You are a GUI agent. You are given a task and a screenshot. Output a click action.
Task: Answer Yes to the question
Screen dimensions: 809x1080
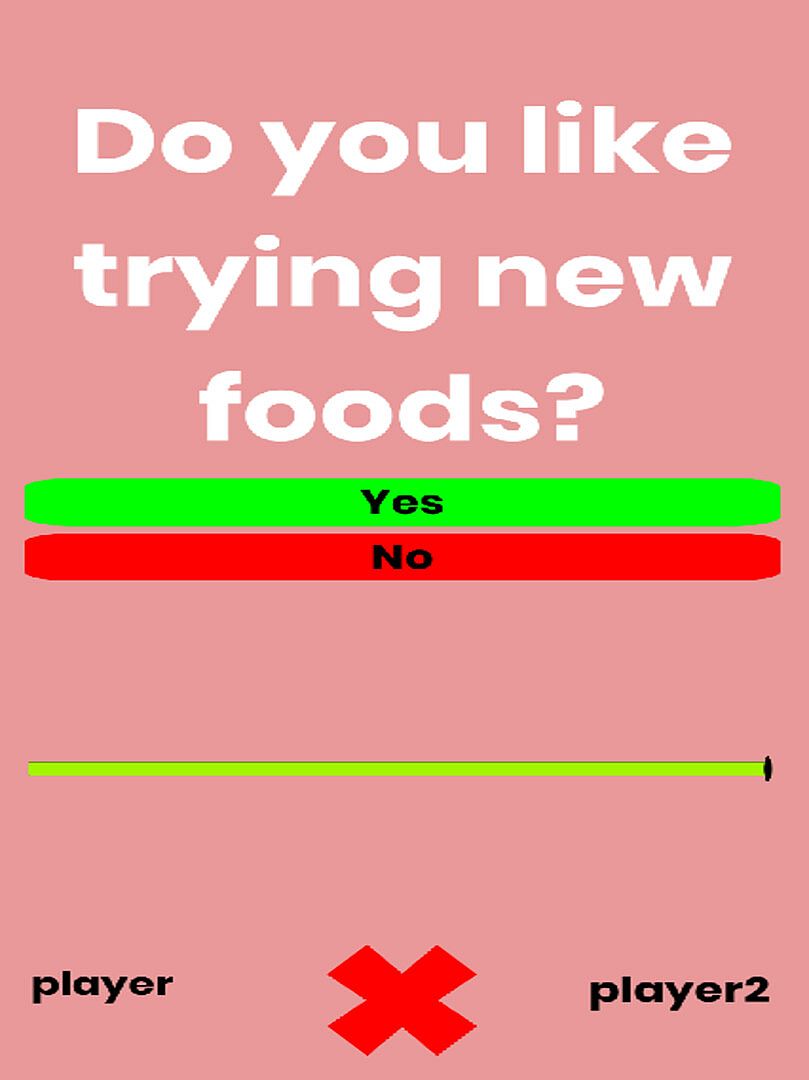(x=402, y=502)
